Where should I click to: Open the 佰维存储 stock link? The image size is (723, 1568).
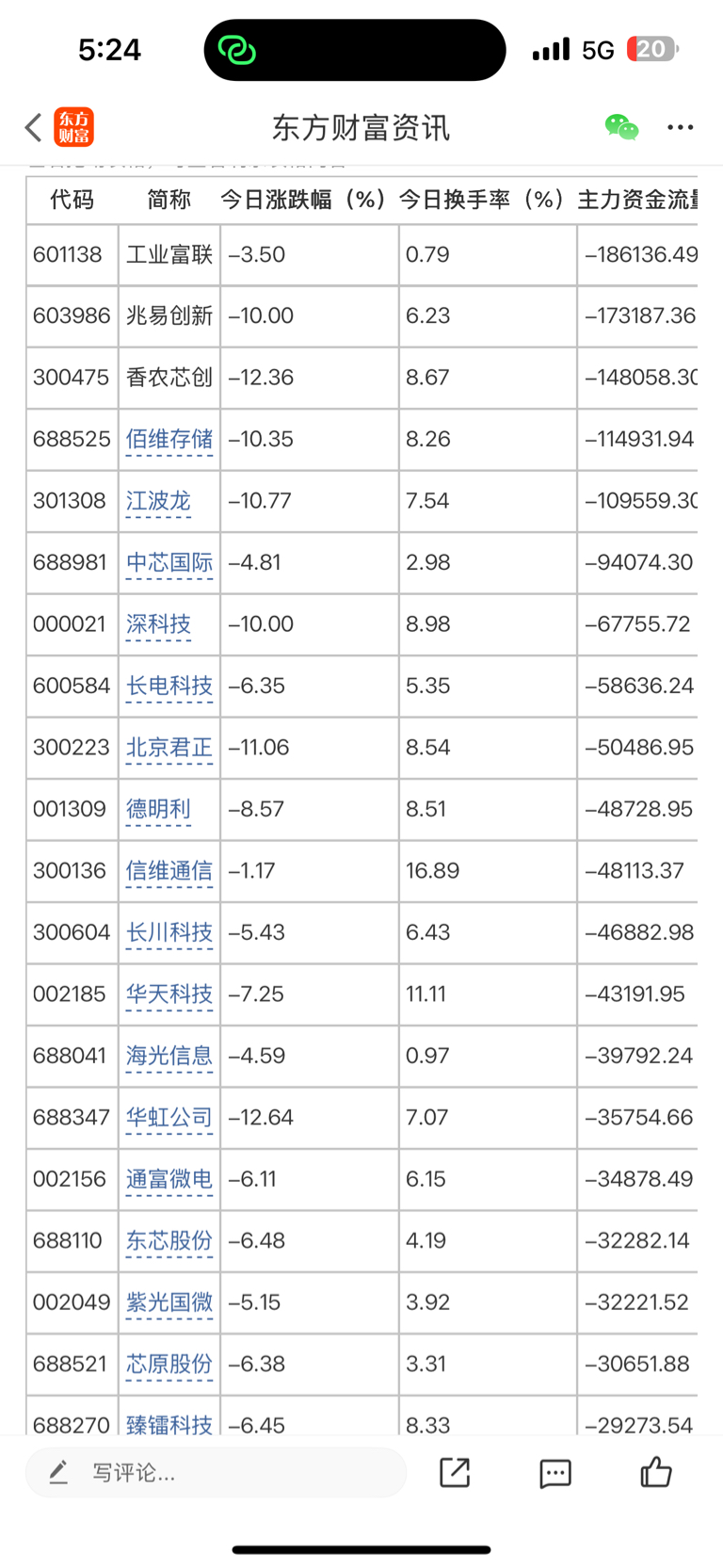(169, 440)
